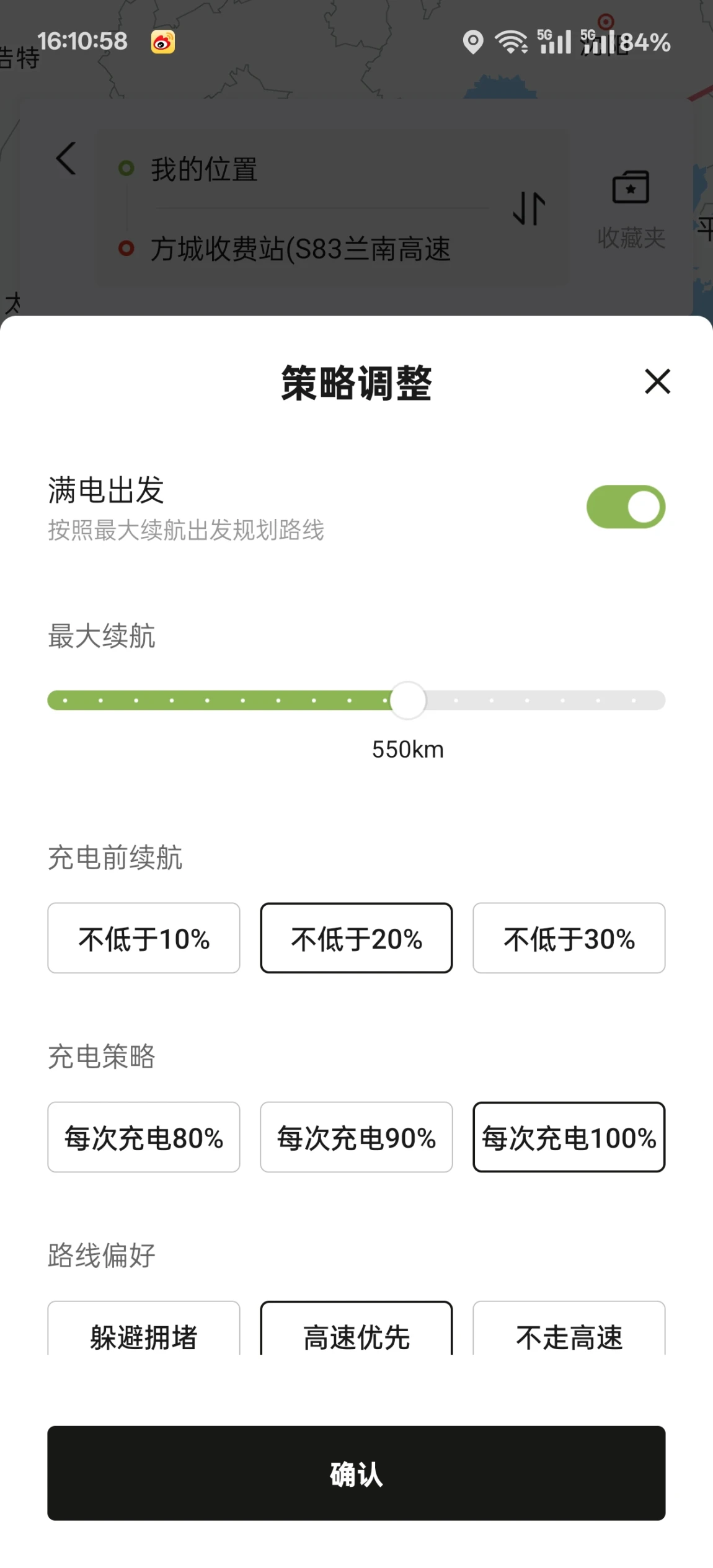The height and width of the screenshot is (1568, 713).
Task: Pick the 每次充电90% option
Action: point(356,1137)
